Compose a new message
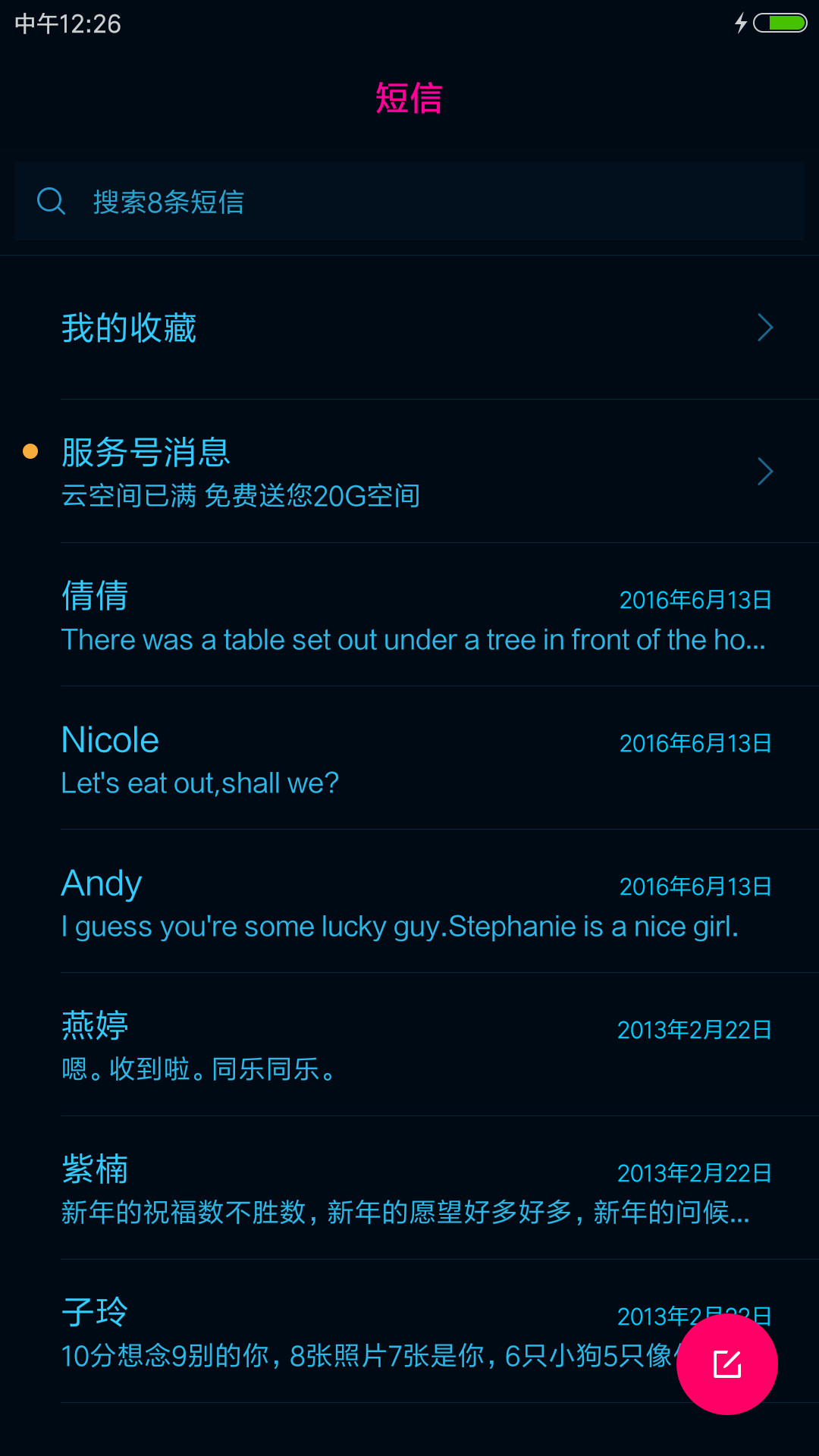This screenshot has width=819, height=1456. pos(726,1363)
